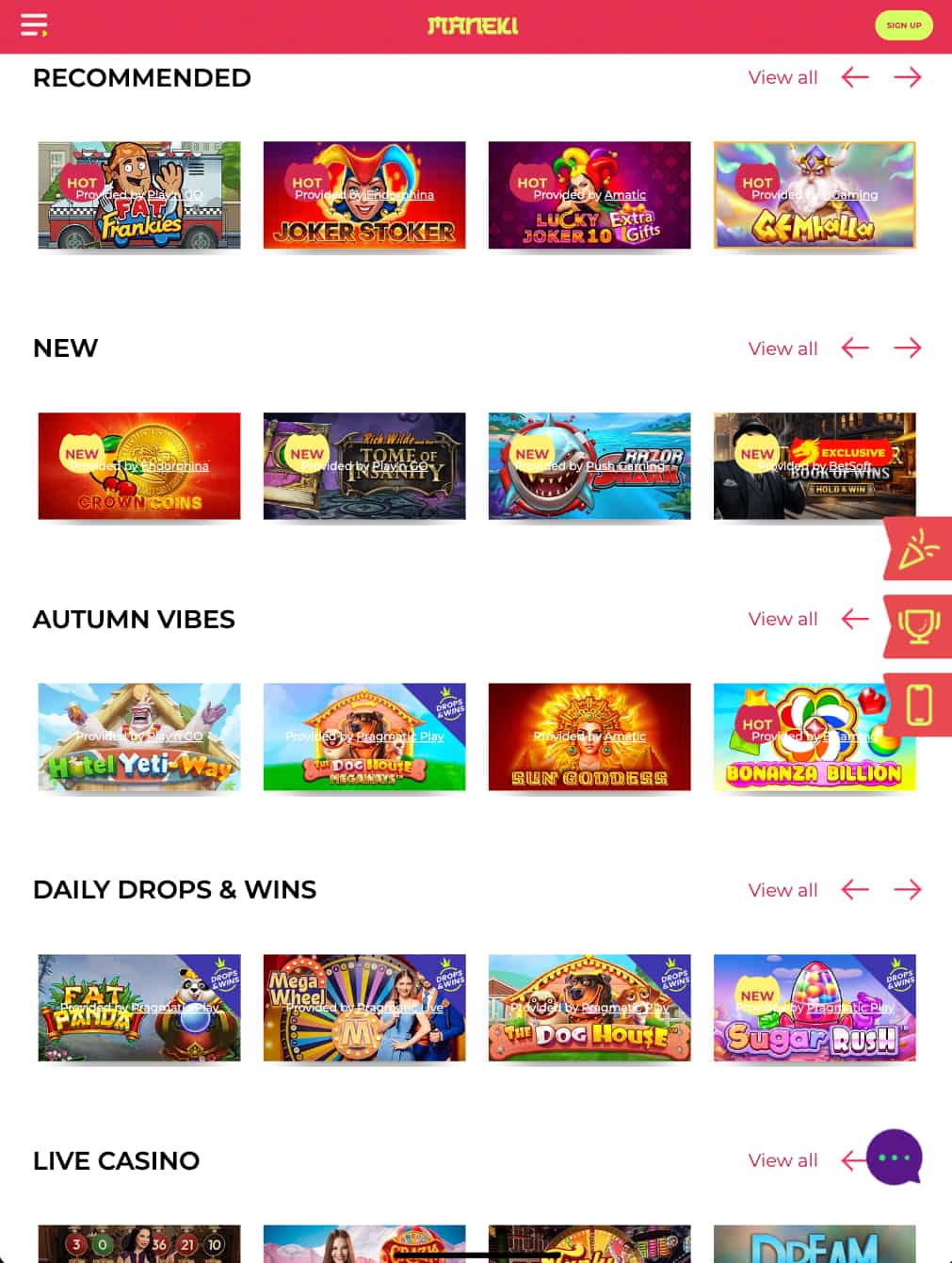Image resolution: width=952 pixels, height=1263 pixels.
Task: Open the live chat bubble
Action: (x=894, y=1158)
